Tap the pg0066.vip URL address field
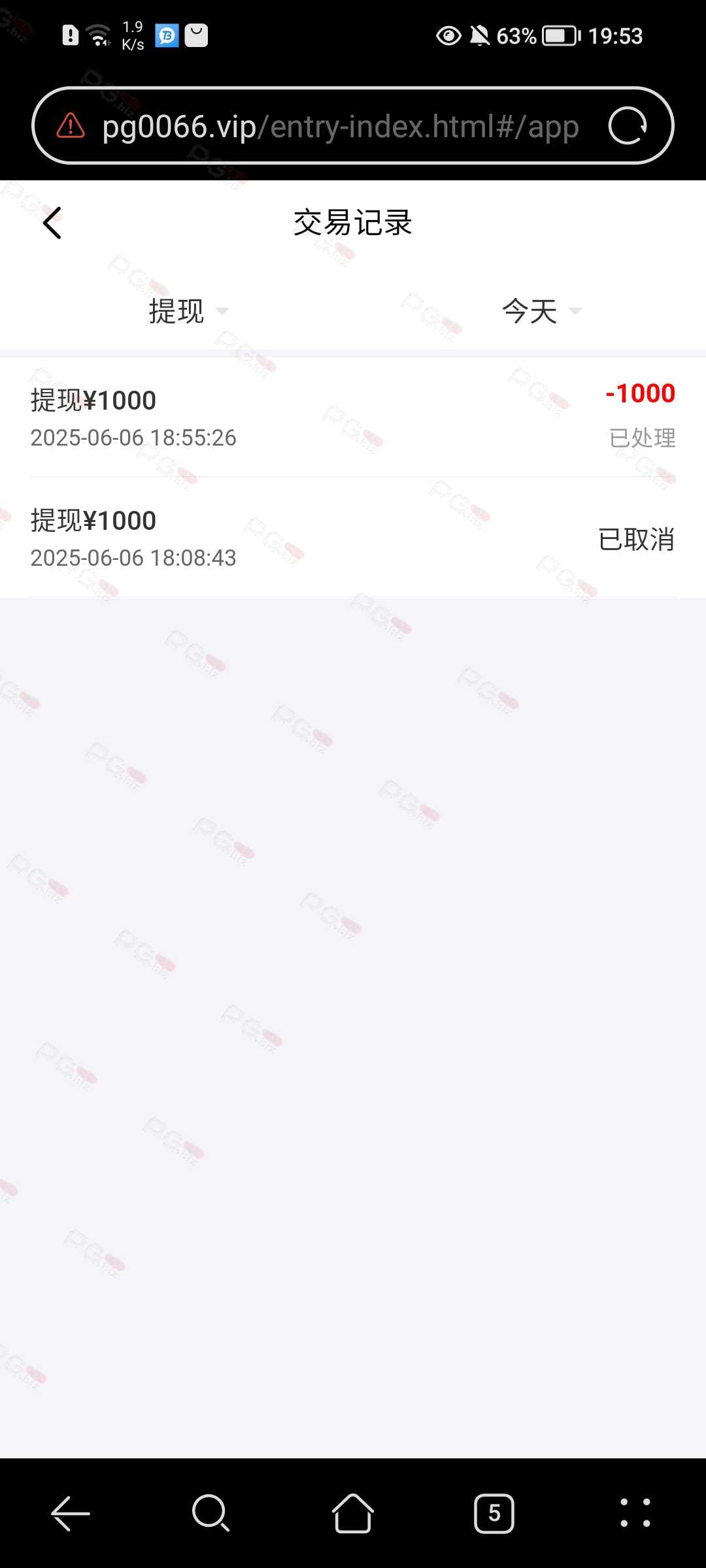Viewport: 706px width, 1568px height. pos(340,126)
